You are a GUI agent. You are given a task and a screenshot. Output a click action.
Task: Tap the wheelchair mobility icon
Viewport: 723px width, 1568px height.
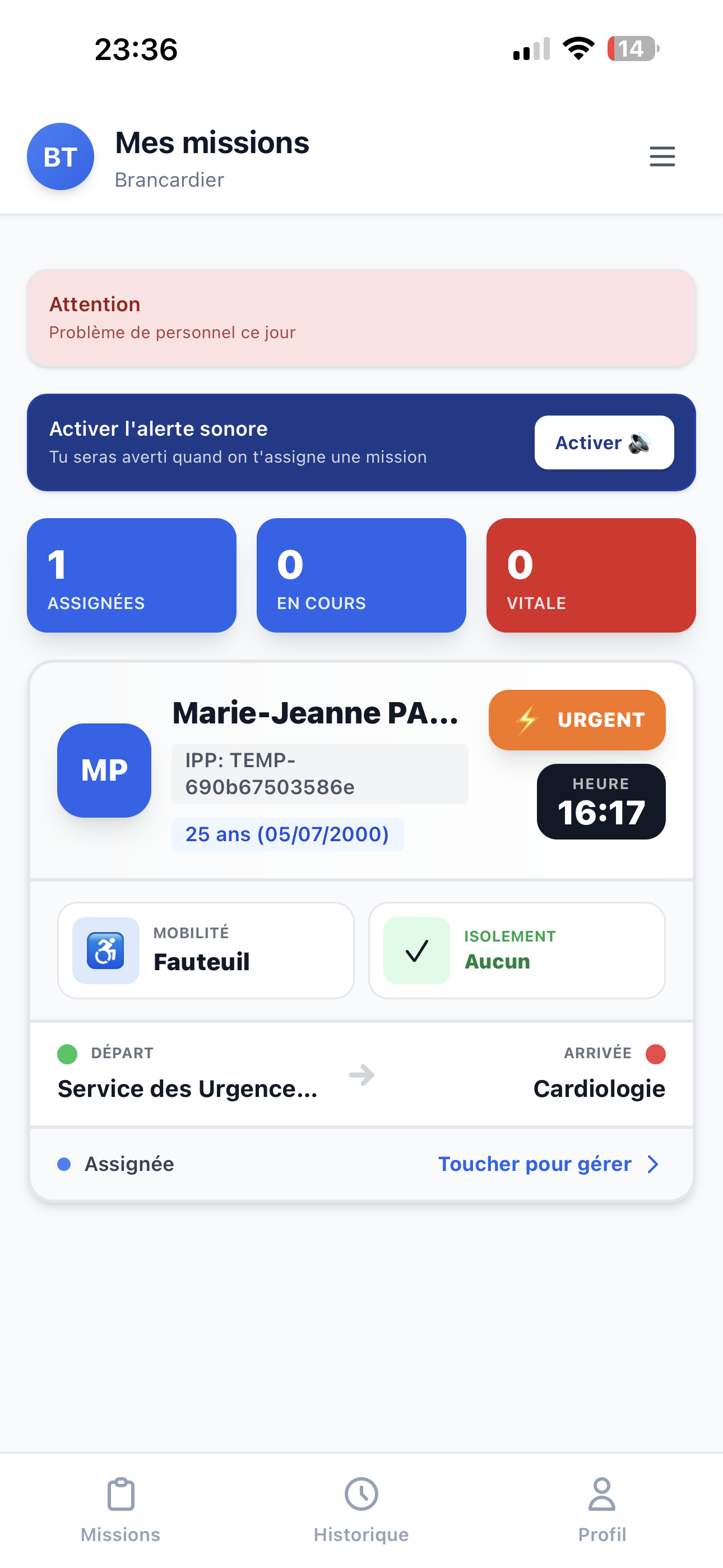click(x=105, y=949)
